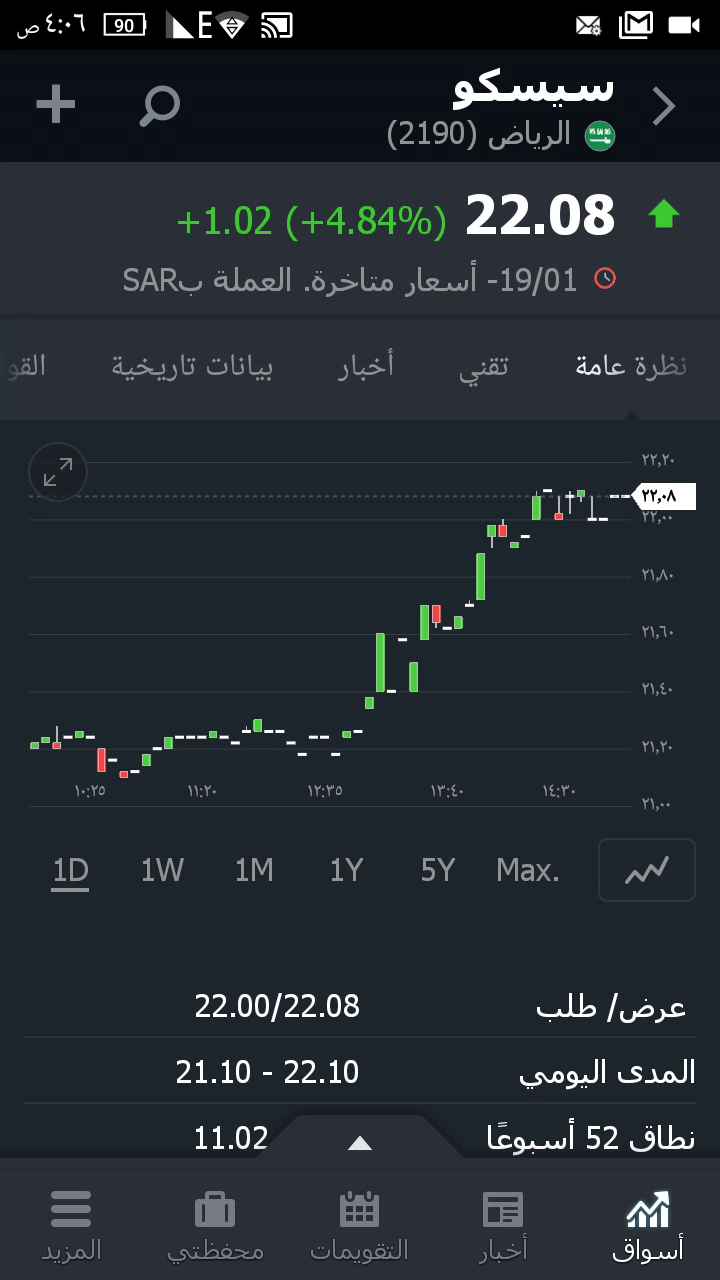The height and width of the screenshot is (1280, 720).
Task: Switch chart range to 1W
Action: 162,871
